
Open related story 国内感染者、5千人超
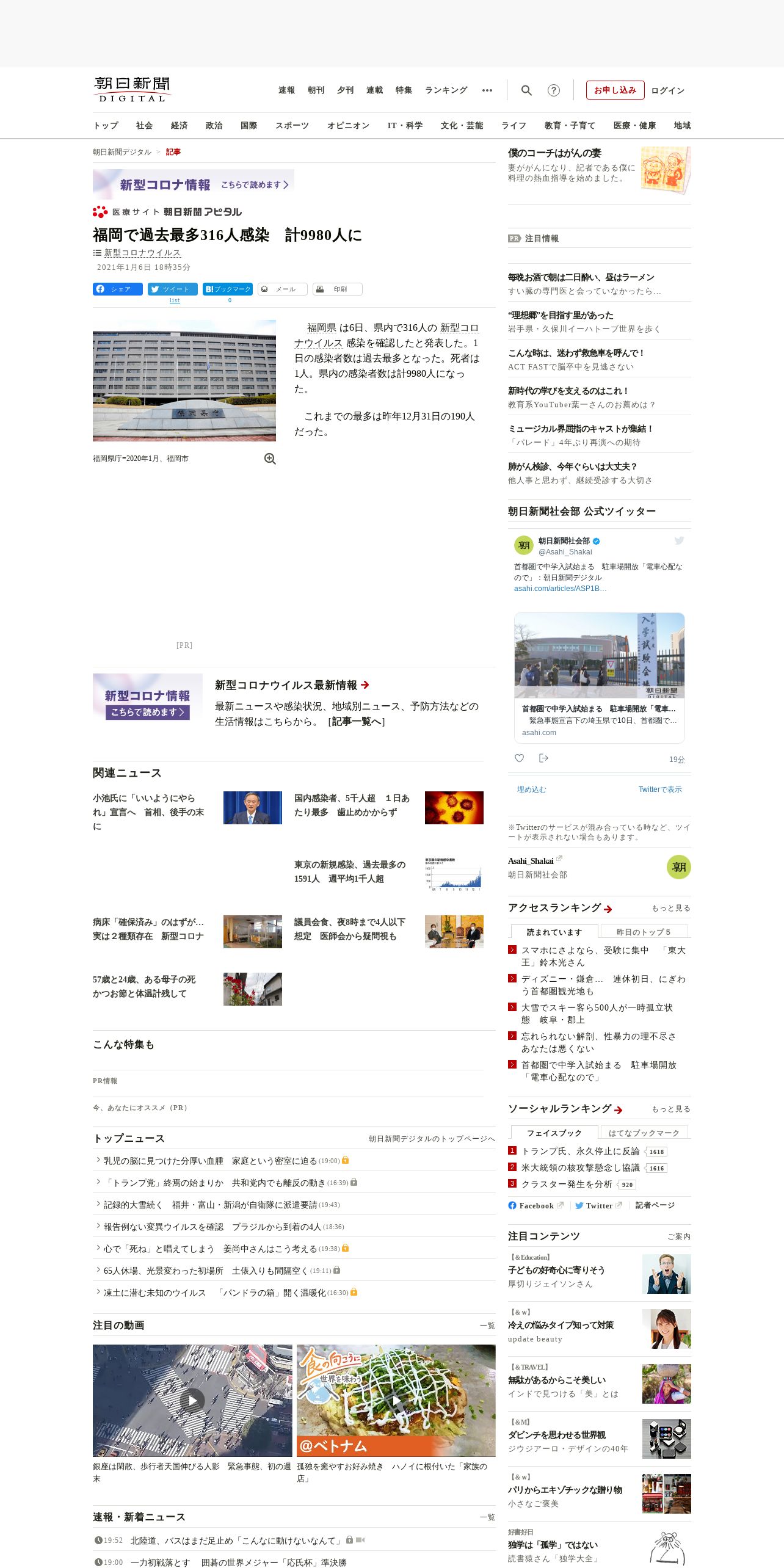pyautogui.click(x=352, y=805)
